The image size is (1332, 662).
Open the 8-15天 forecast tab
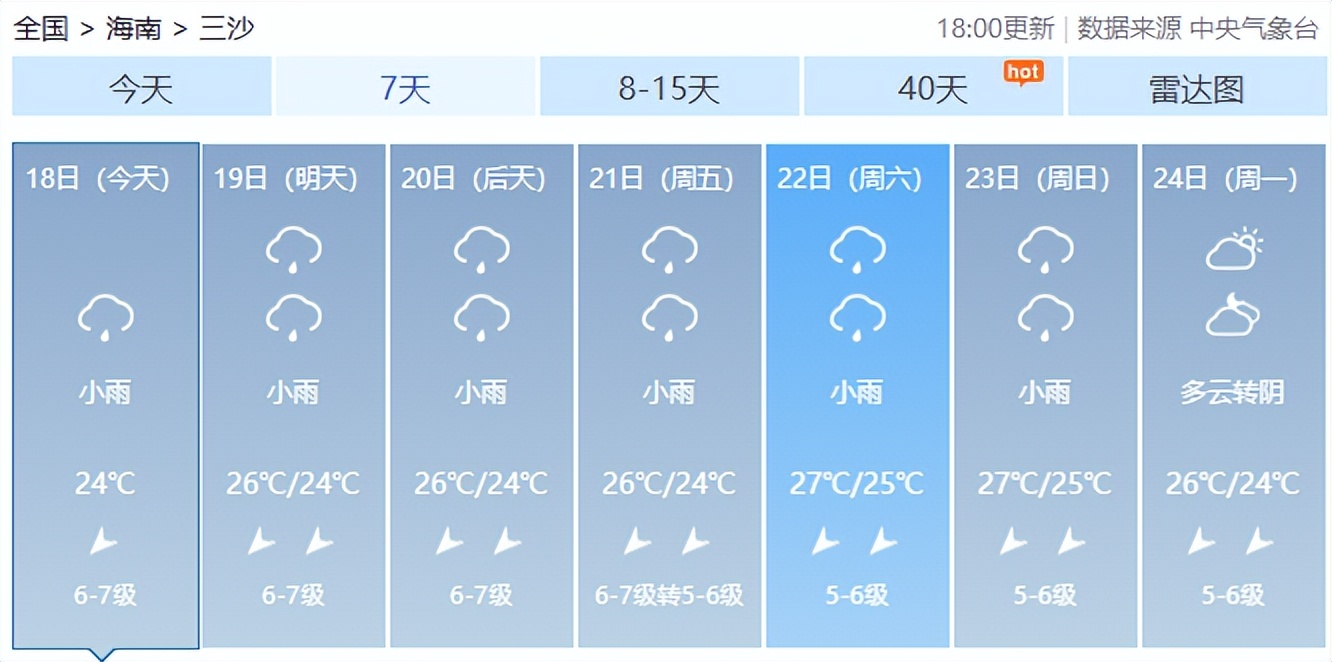pyautogui.click(x=669, y=87)
